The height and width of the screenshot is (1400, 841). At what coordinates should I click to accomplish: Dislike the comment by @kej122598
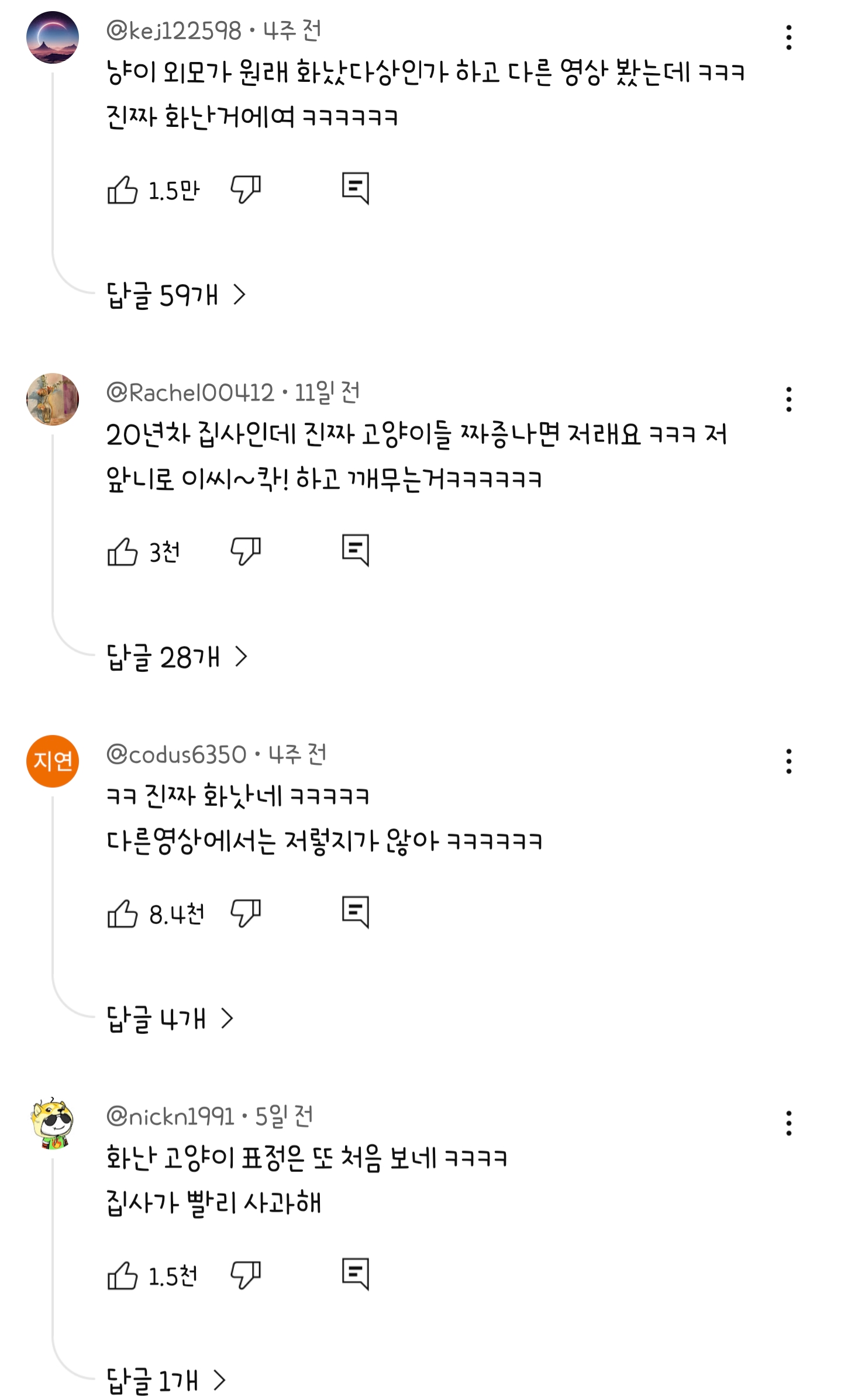pos(246,190)
